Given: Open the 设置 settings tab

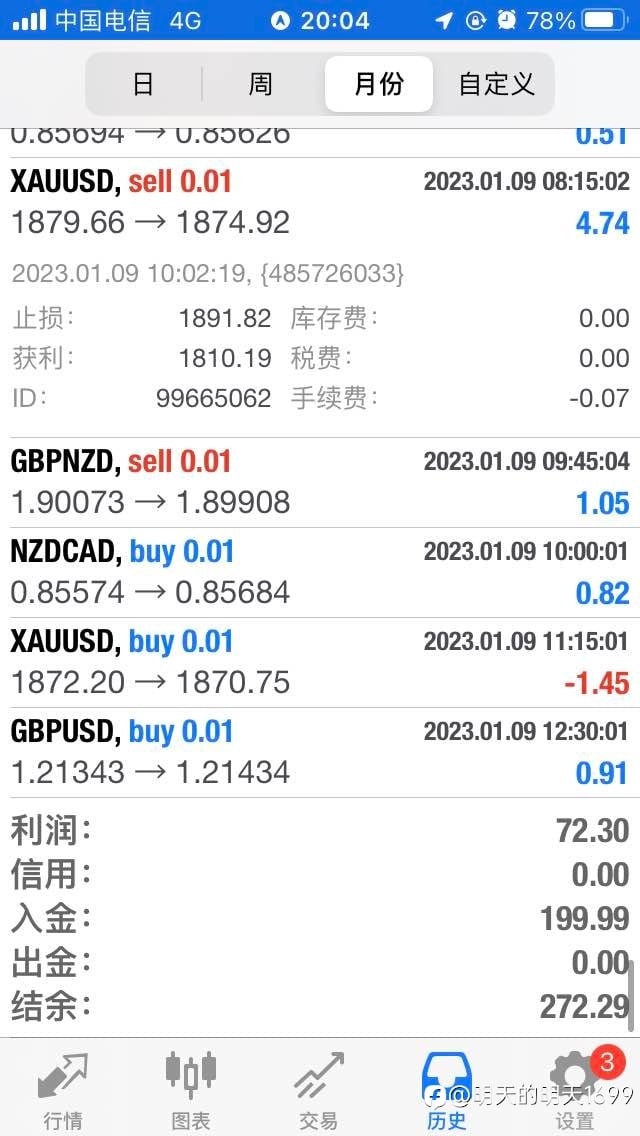Looking at the screenshot, I should [575, 1088].
